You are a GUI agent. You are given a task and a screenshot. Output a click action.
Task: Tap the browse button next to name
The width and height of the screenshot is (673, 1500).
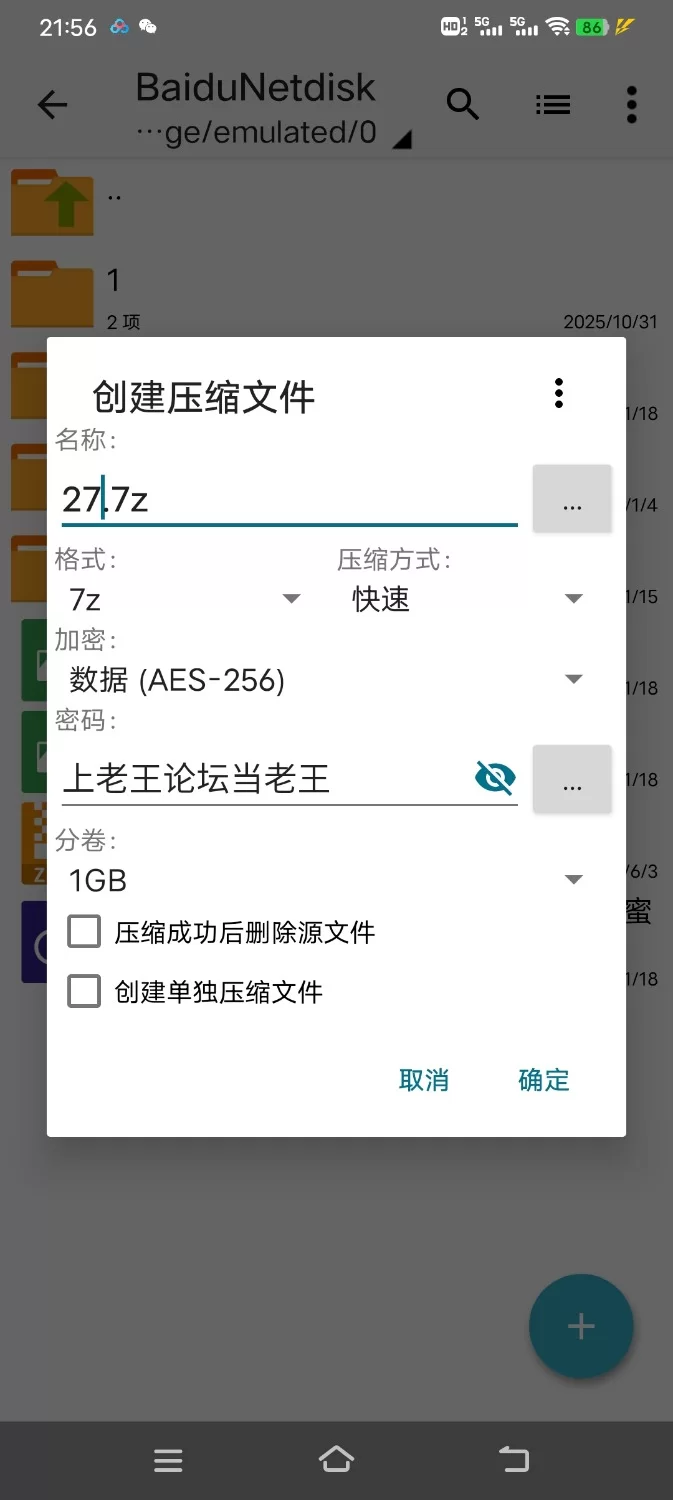click(x=572, y=499)
